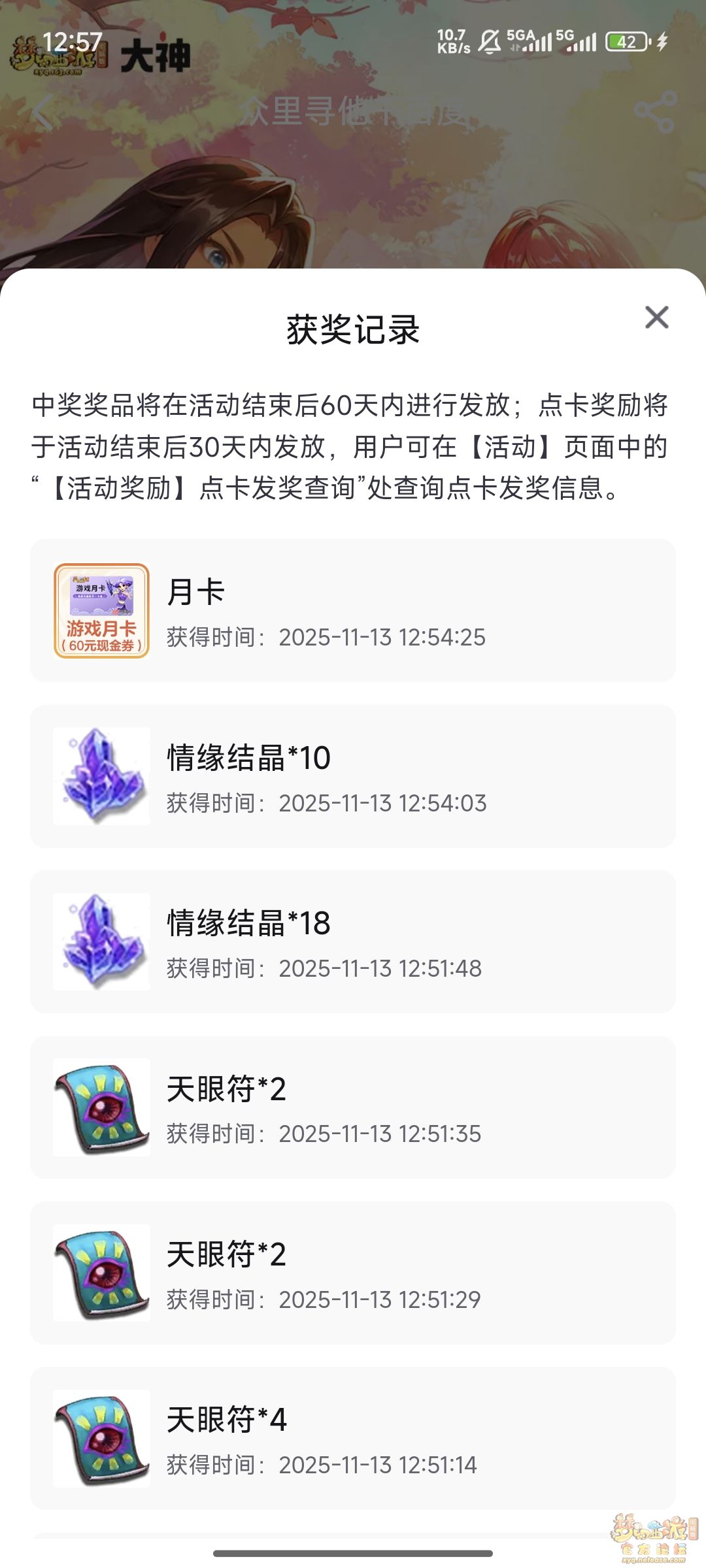Close the 获奖记录 prize record sheet
This screenshot has height=1568, width=706.
pyautogui.click(x=656, y=318)
